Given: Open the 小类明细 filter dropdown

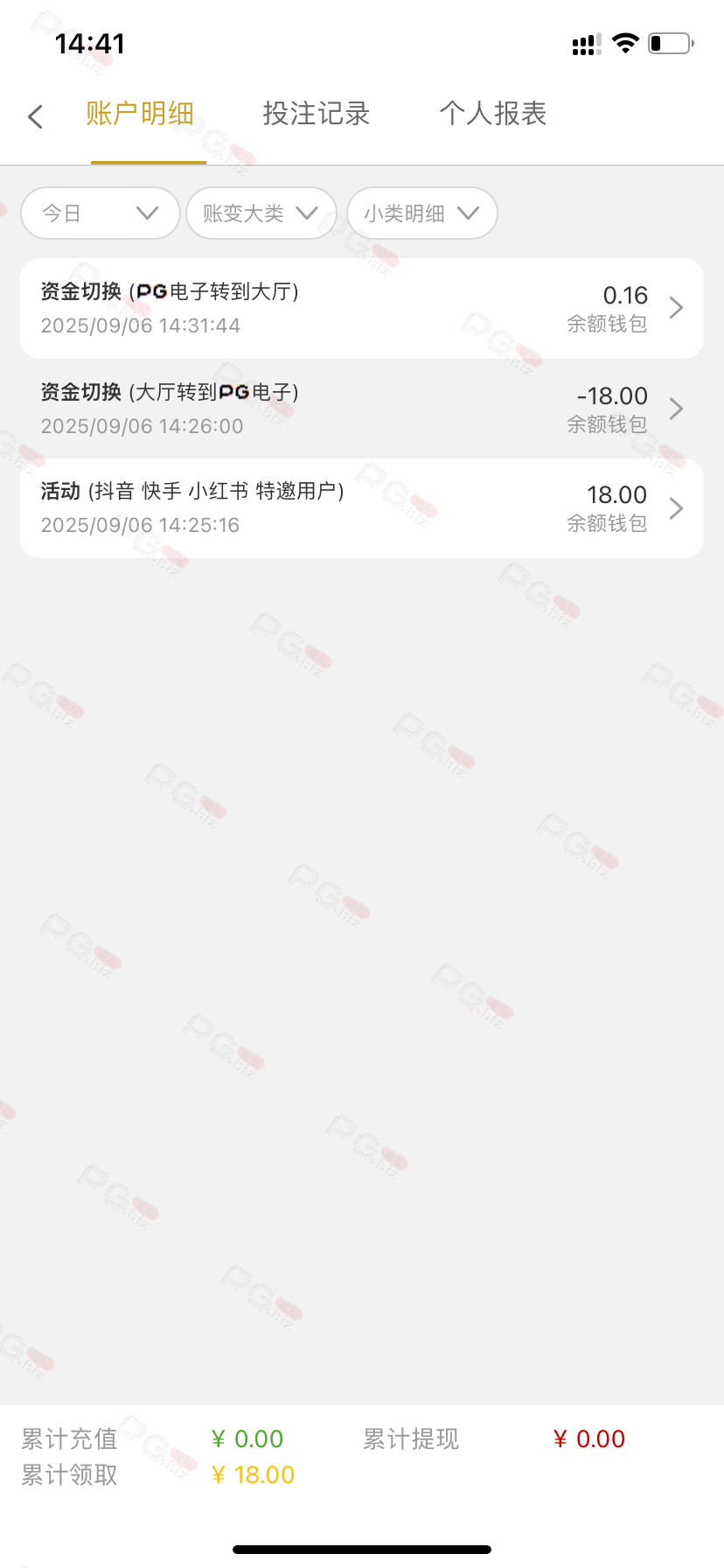Looking at the screenshot, I should (x=421, y=213).
